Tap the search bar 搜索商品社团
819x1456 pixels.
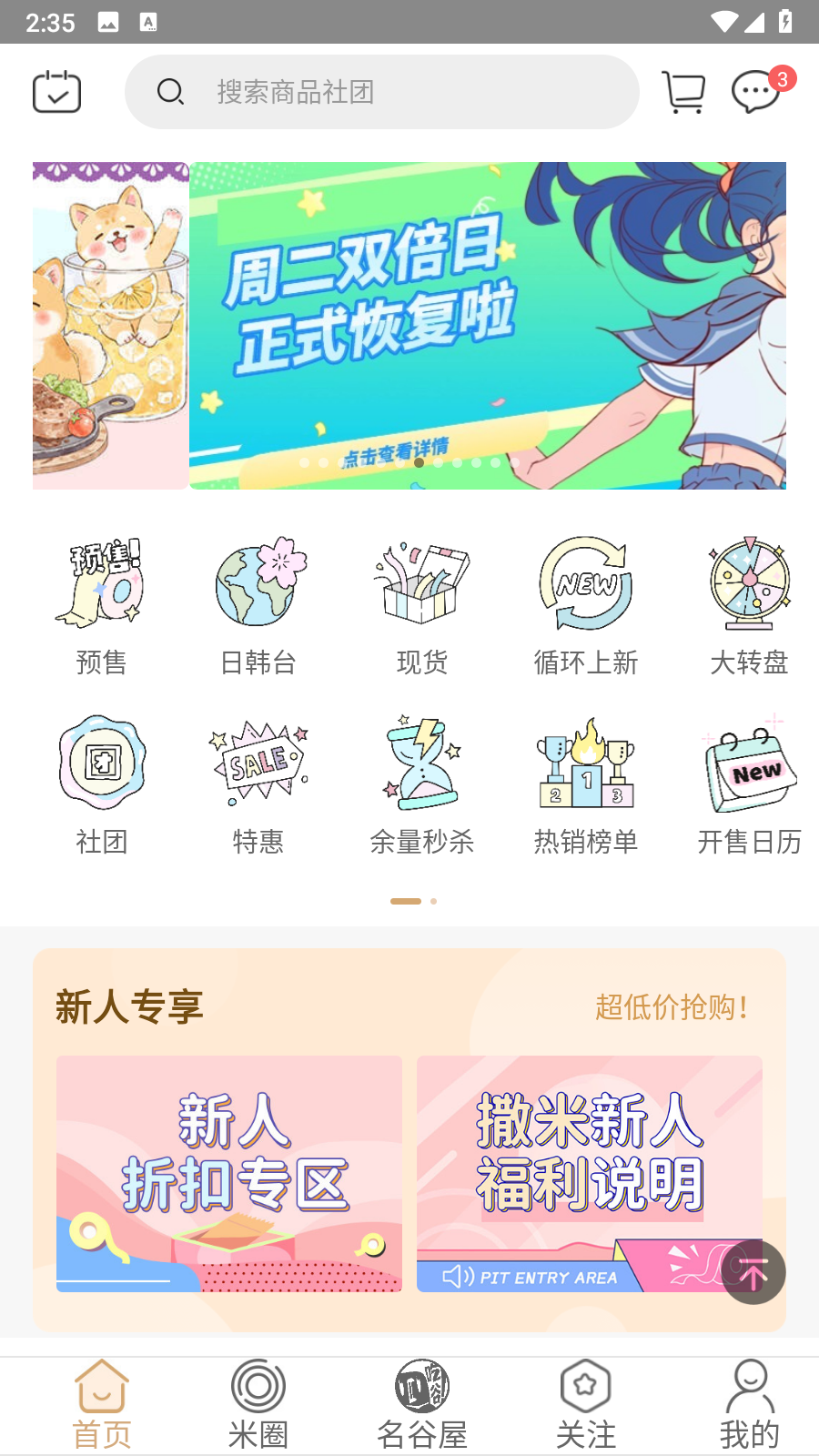click(x=382, y=91)
